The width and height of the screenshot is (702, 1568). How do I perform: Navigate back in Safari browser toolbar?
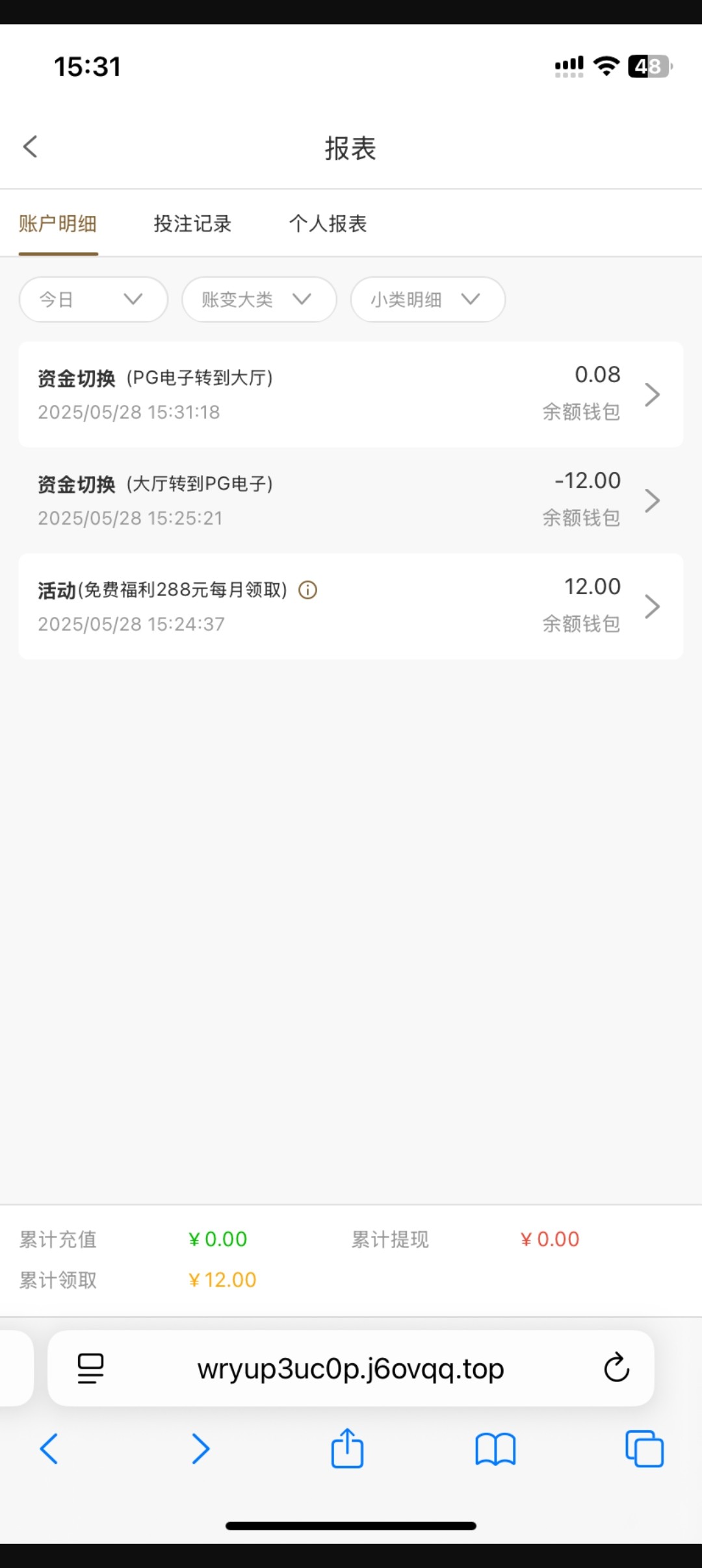coord(49,1449)
